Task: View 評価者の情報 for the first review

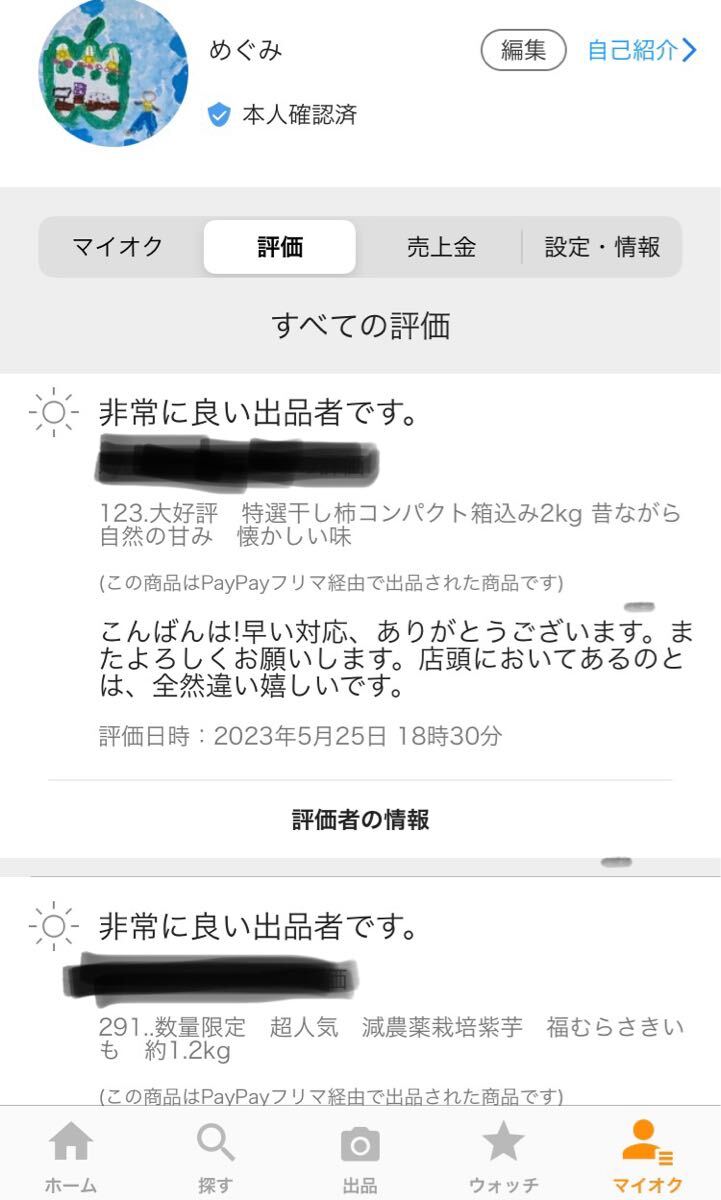Action: click(x=360, y=820)
